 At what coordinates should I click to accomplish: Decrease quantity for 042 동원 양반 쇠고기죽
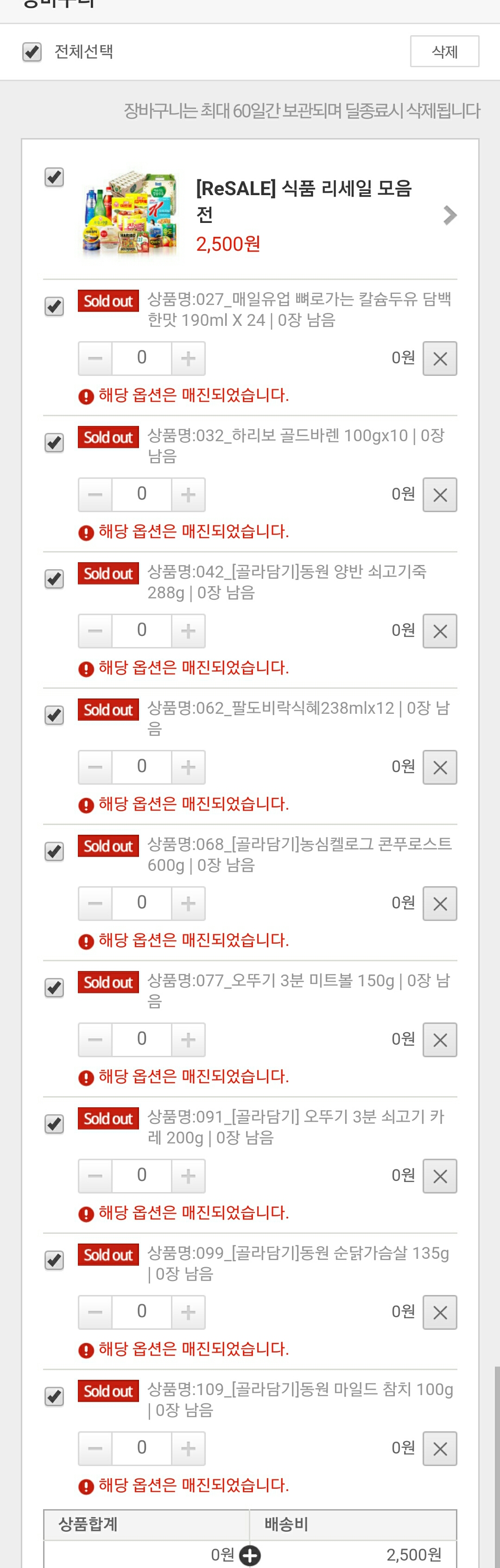(x=95, y=631)
